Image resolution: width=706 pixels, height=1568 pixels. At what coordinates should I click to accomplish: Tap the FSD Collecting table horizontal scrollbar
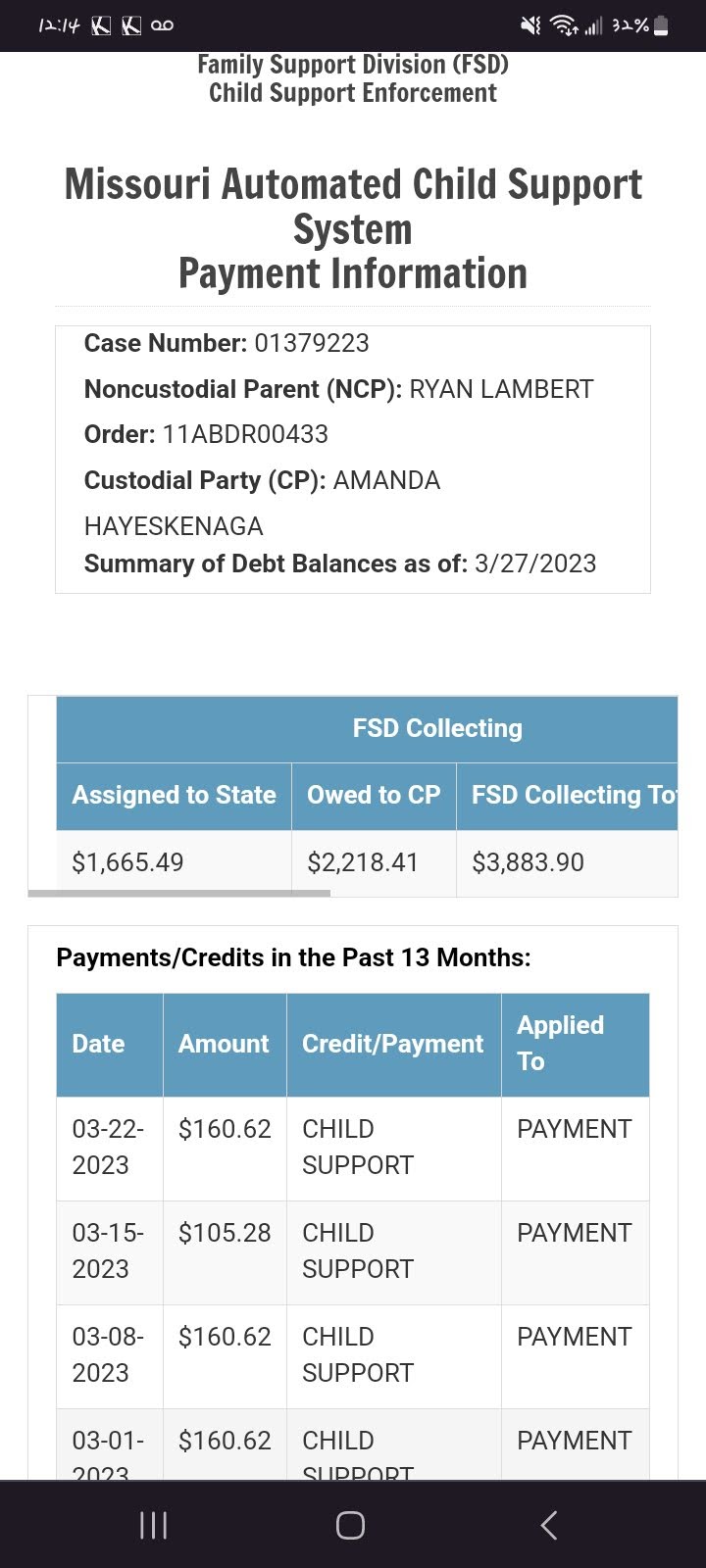[x=179, y=893]
